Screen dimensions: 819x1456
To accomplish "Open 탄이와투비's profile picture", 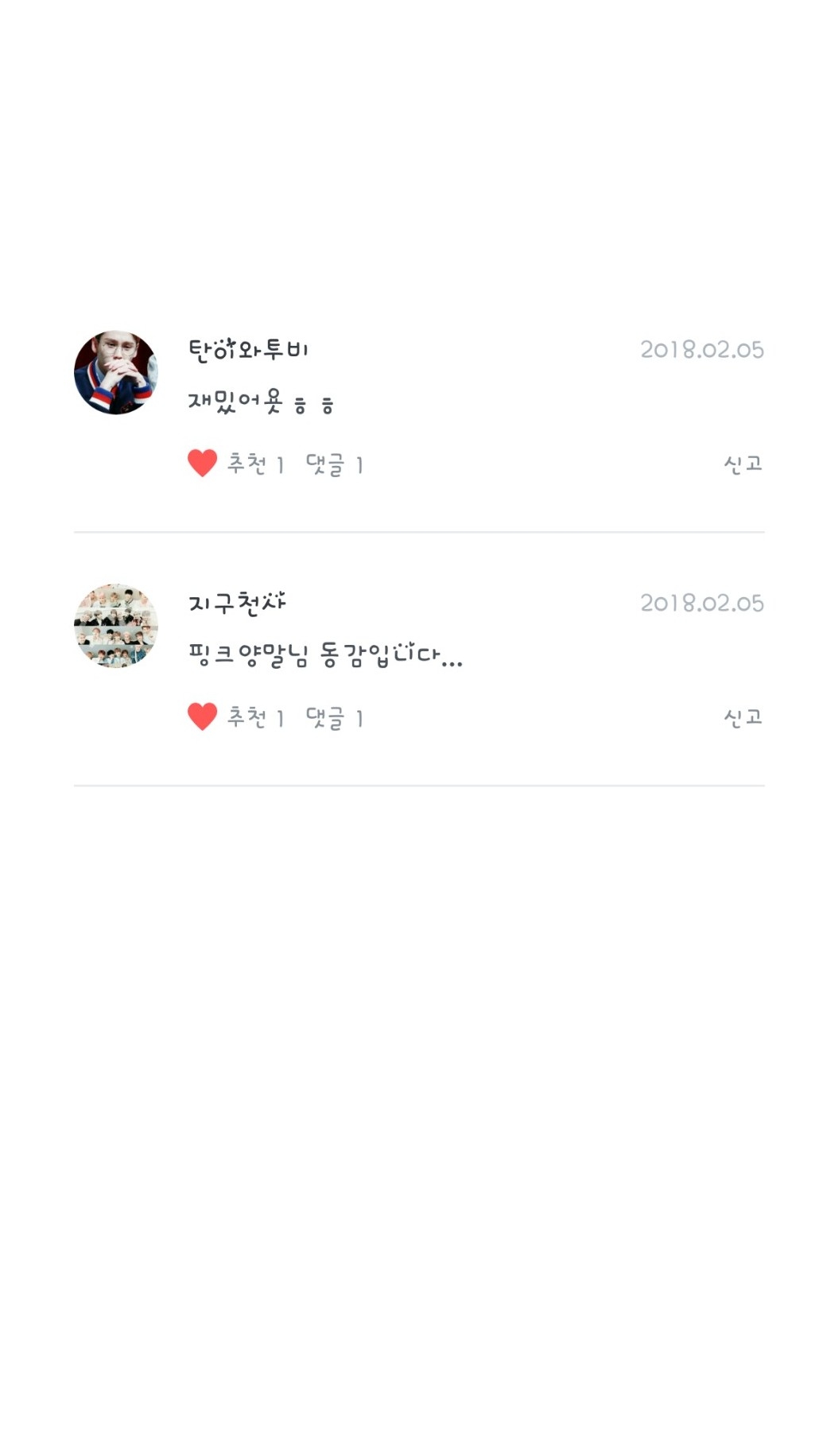I will click(116, 373).
